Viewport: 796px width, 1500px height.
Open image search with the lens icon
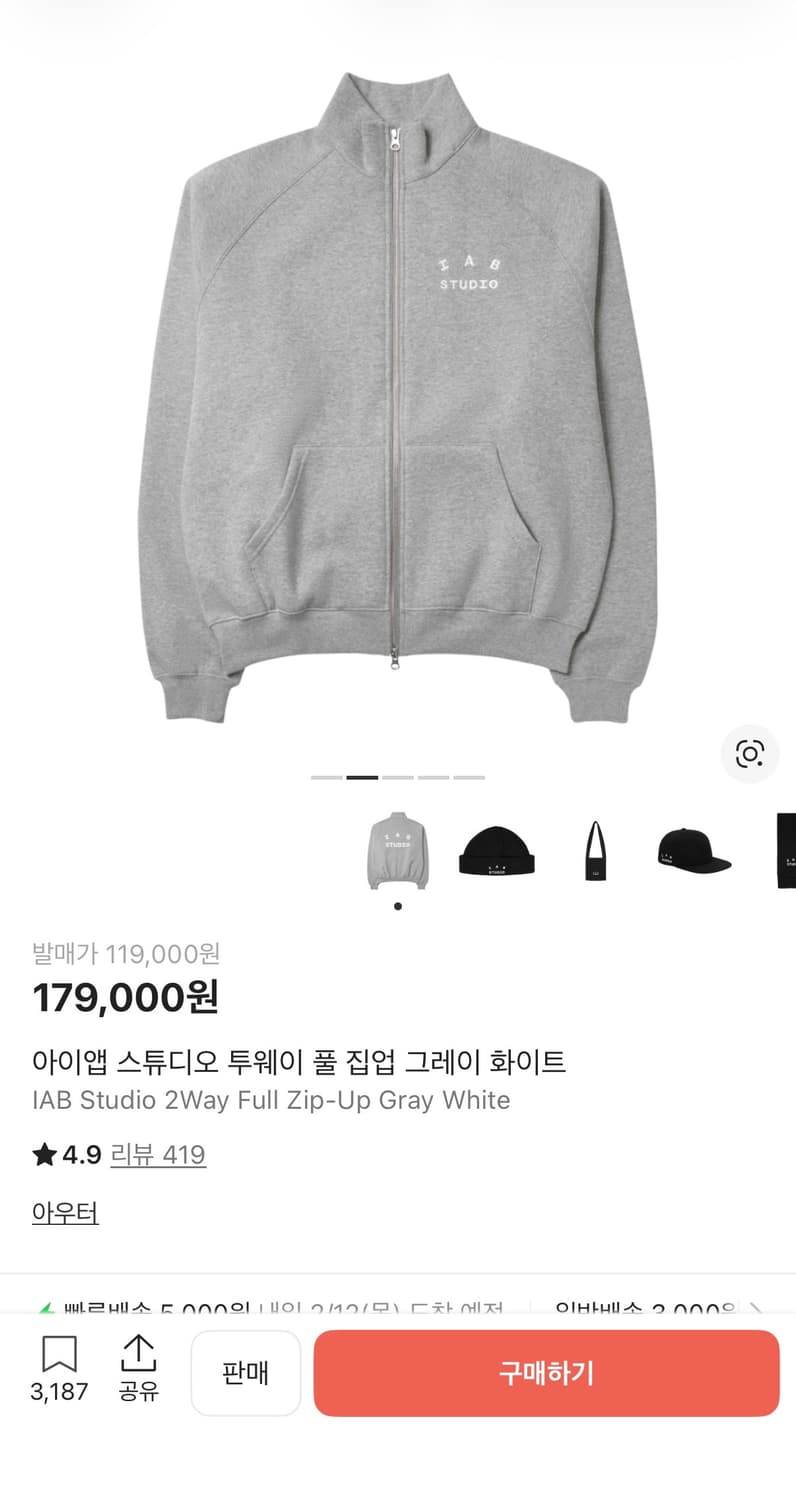coord(750,755)
